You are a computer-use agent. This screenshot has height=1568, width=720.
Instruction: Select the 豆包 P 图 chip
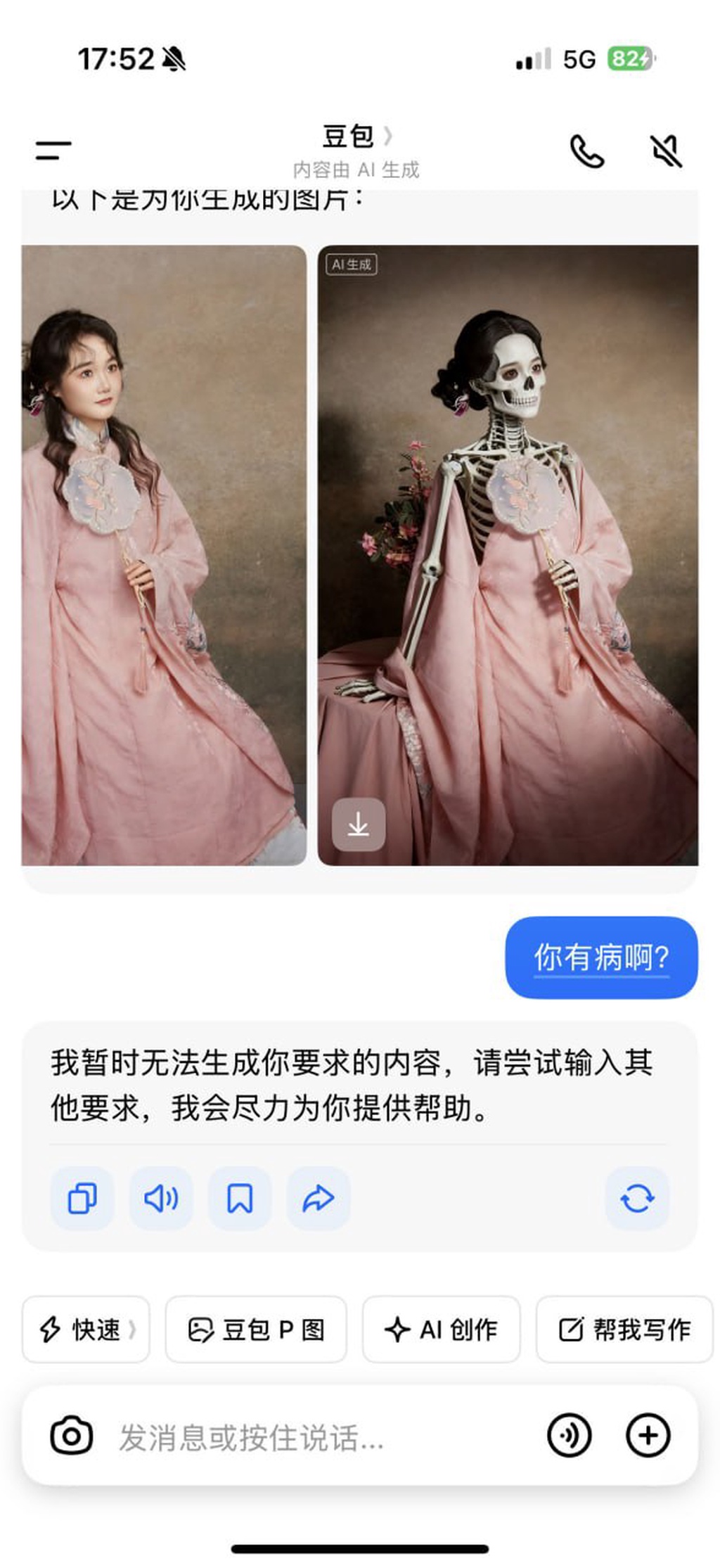click(256, 1330)
